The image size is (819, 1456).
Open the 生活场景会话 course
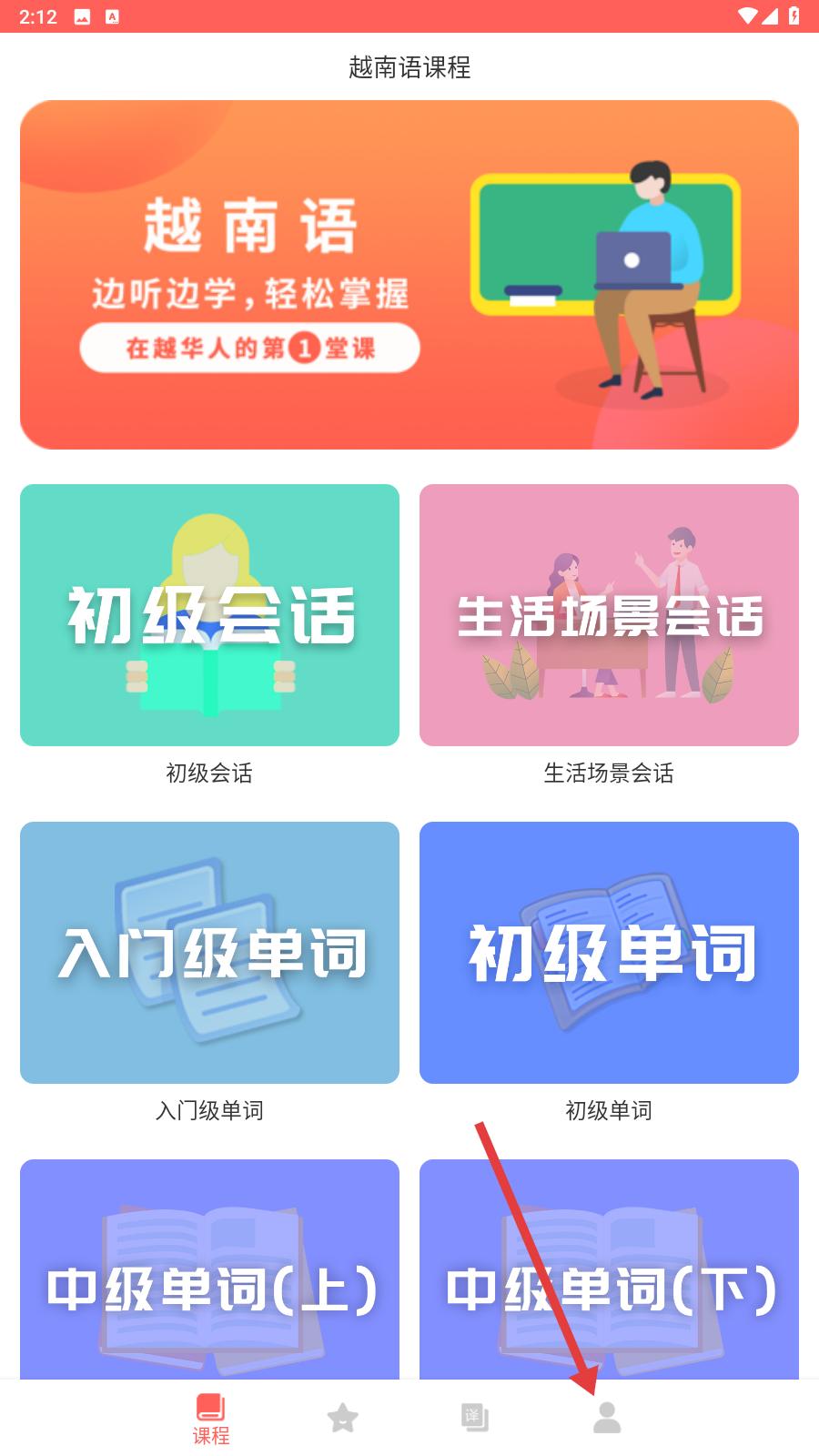coord(609,615)
